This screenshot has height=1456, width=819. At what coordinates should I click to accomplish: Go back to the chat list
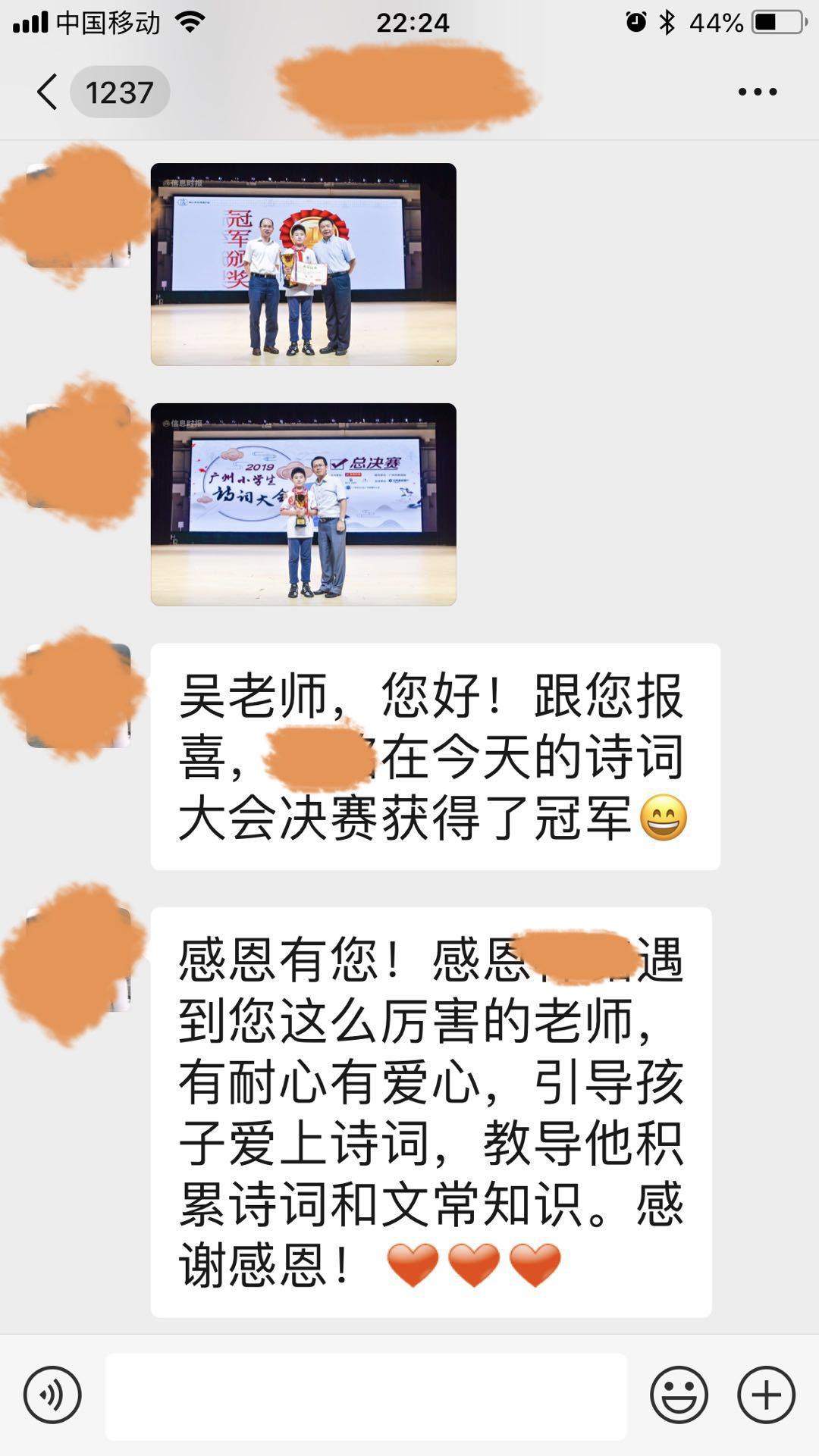[x=48, y=92]
